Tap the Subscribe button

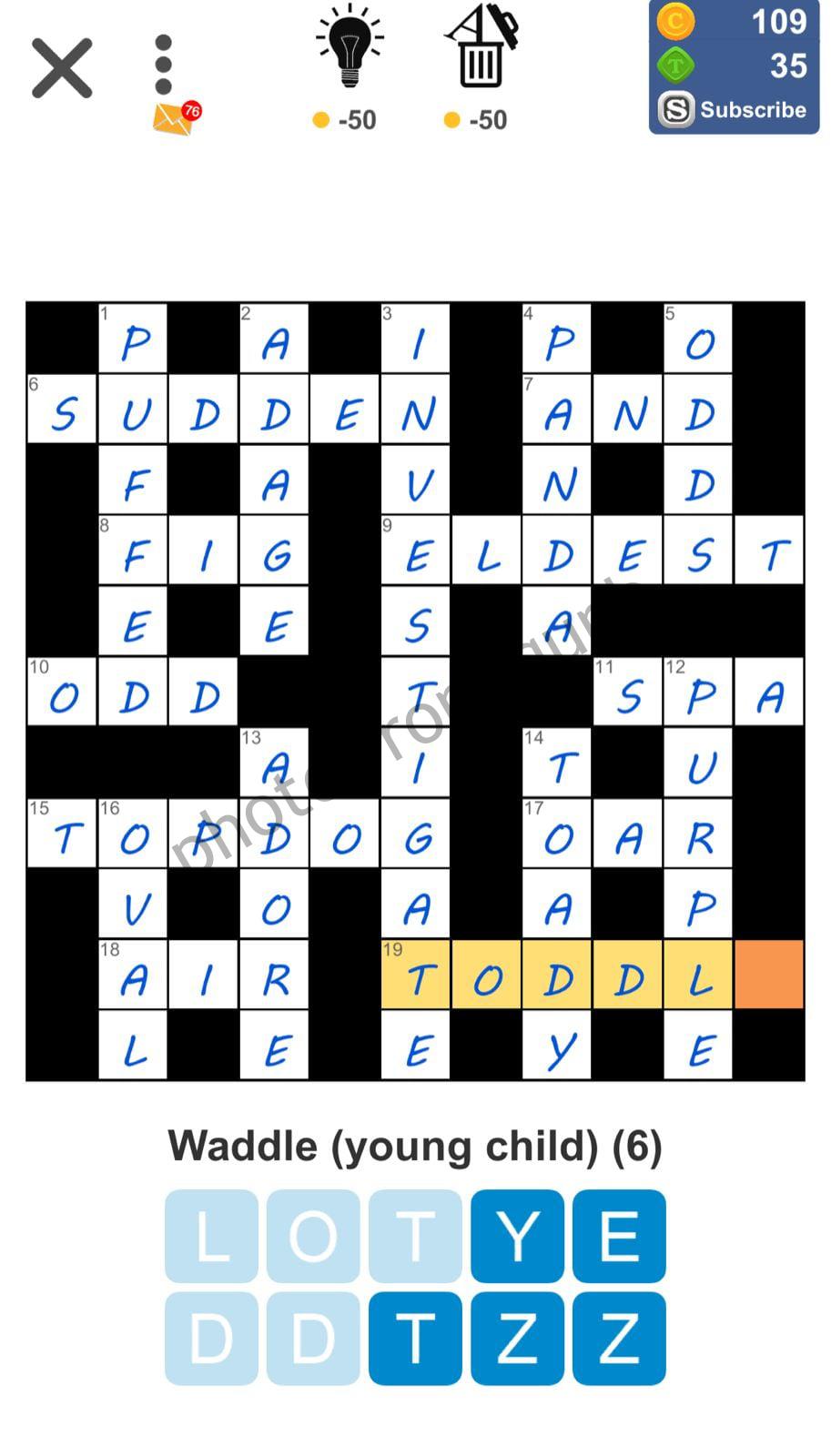[x=734, y=110]
